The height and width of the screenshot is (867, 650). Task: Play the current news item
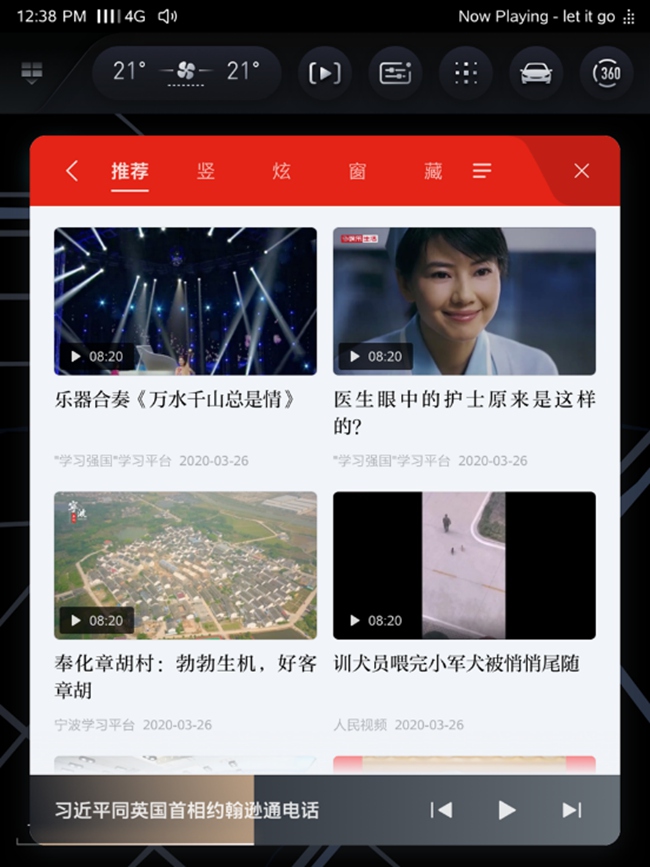(507, 810)
